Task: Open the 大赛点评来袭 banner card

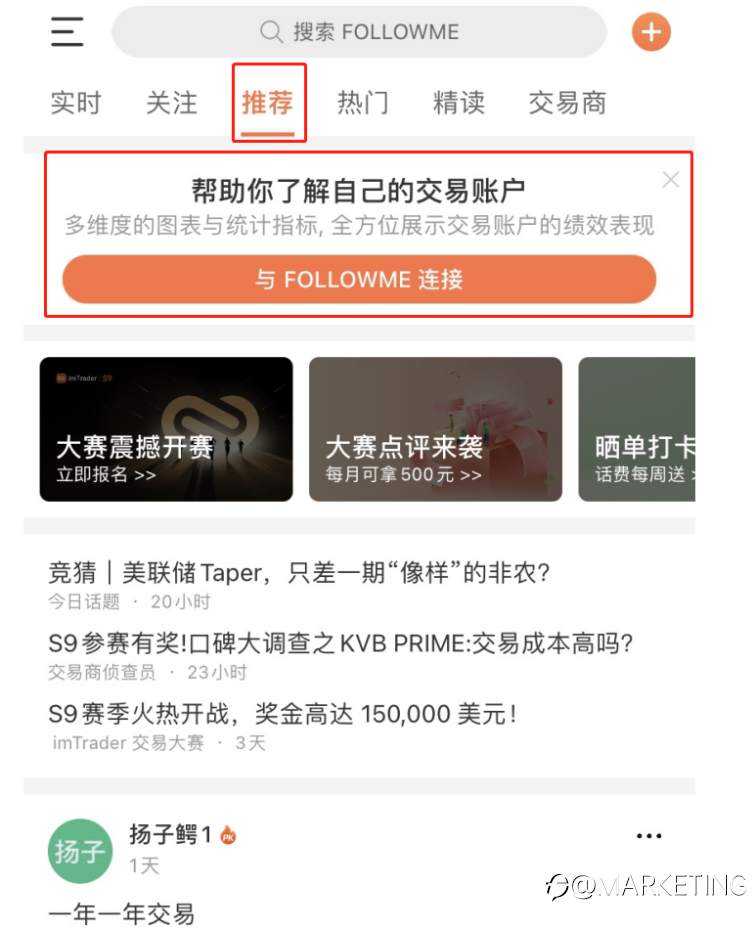Action: pos(435,429)
